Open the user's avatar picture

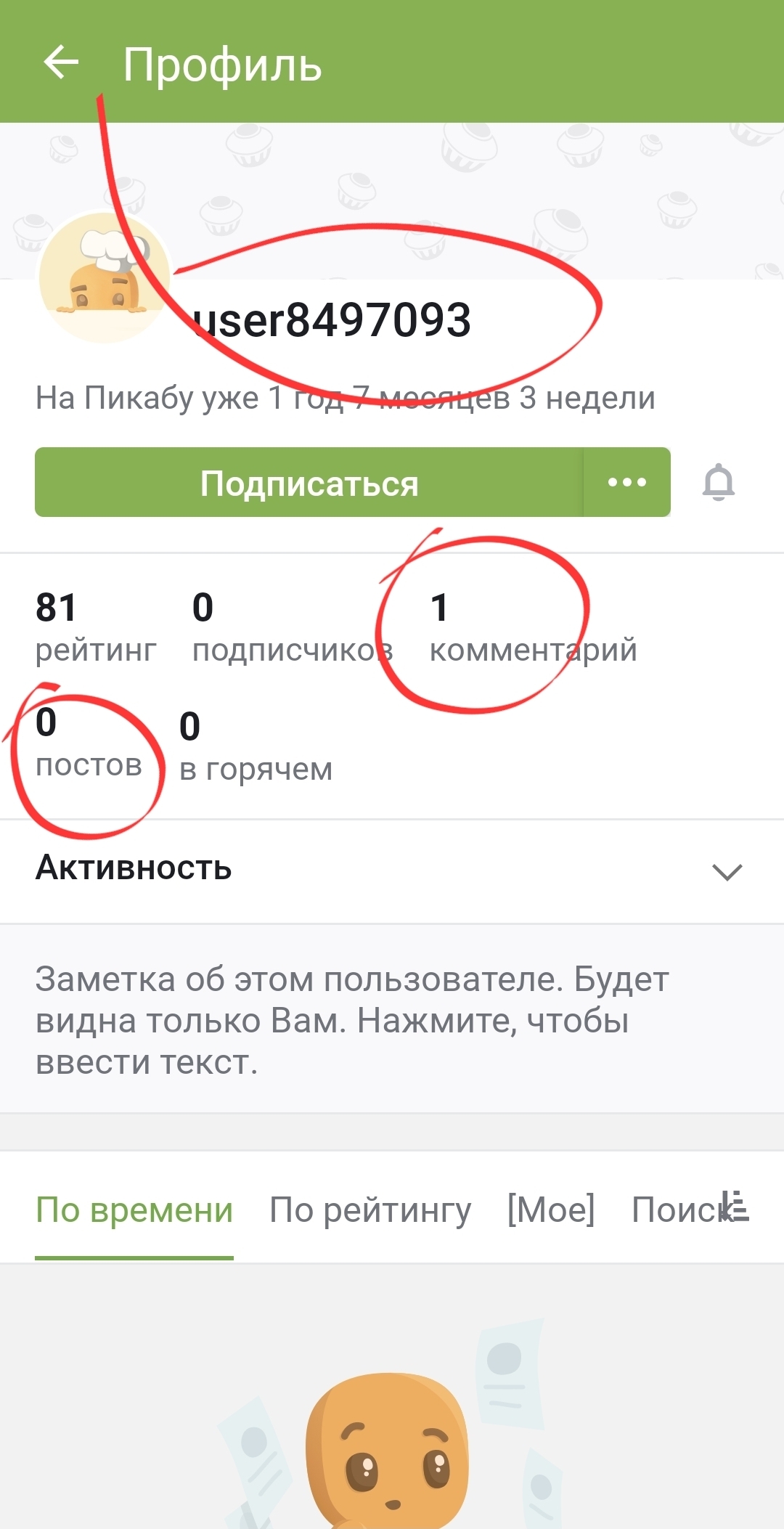104,277
